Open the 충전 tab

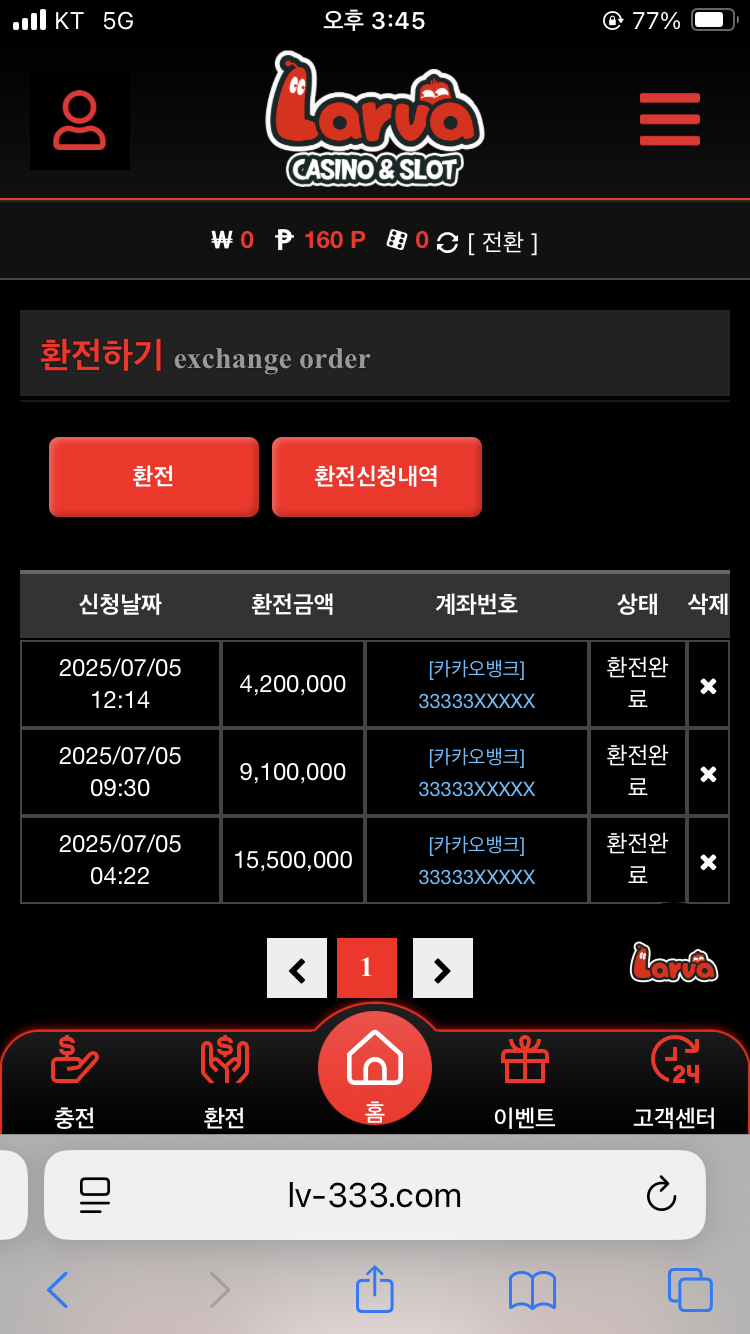(x=75, y=1082)
